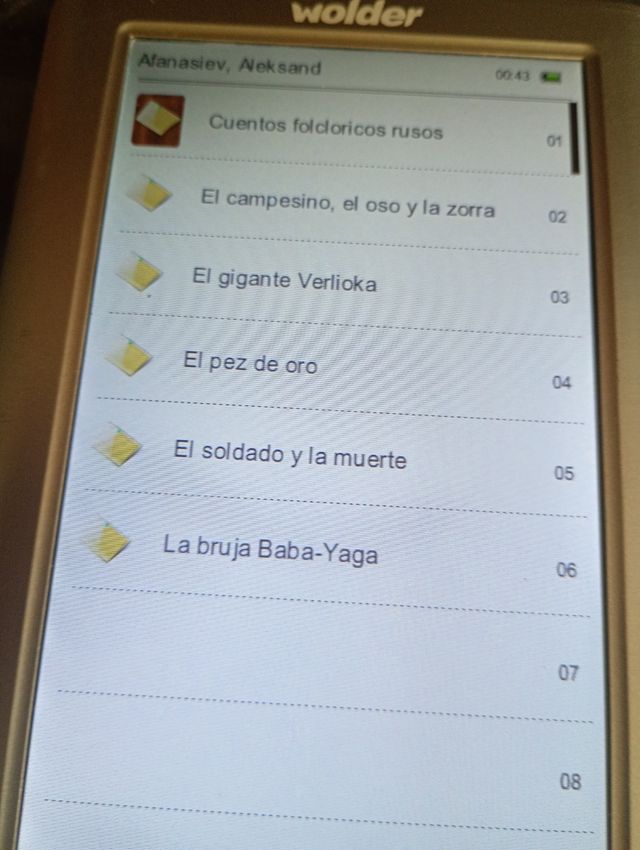Select La bruja Baba-Yaga
Image resolution: width=640 pixels, height=850 pixels.
coord(270,550)
